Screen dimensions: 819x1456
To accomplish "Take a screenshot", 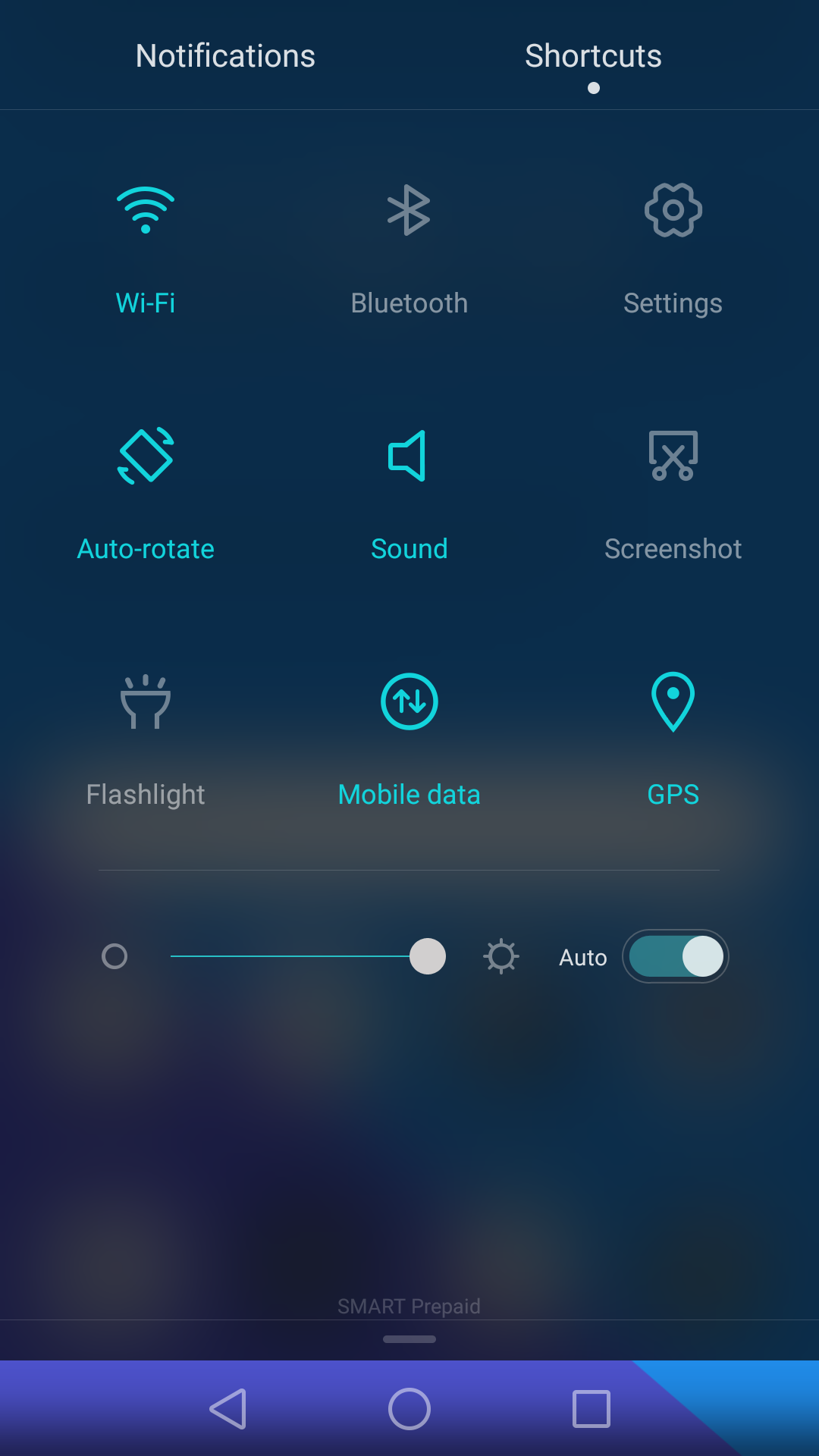I will (673, 456).
